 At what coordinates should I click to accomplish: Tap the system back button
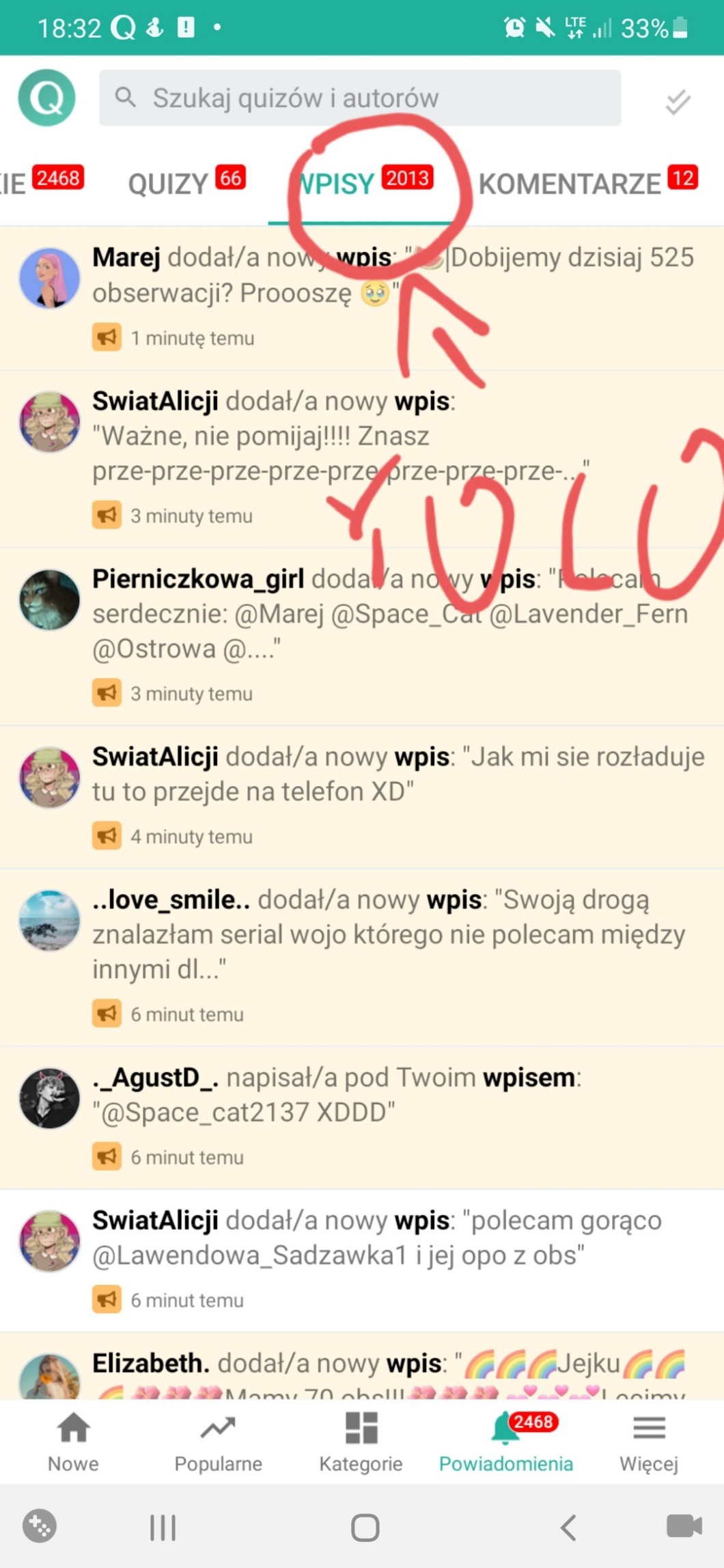[x=568, y=1527]
